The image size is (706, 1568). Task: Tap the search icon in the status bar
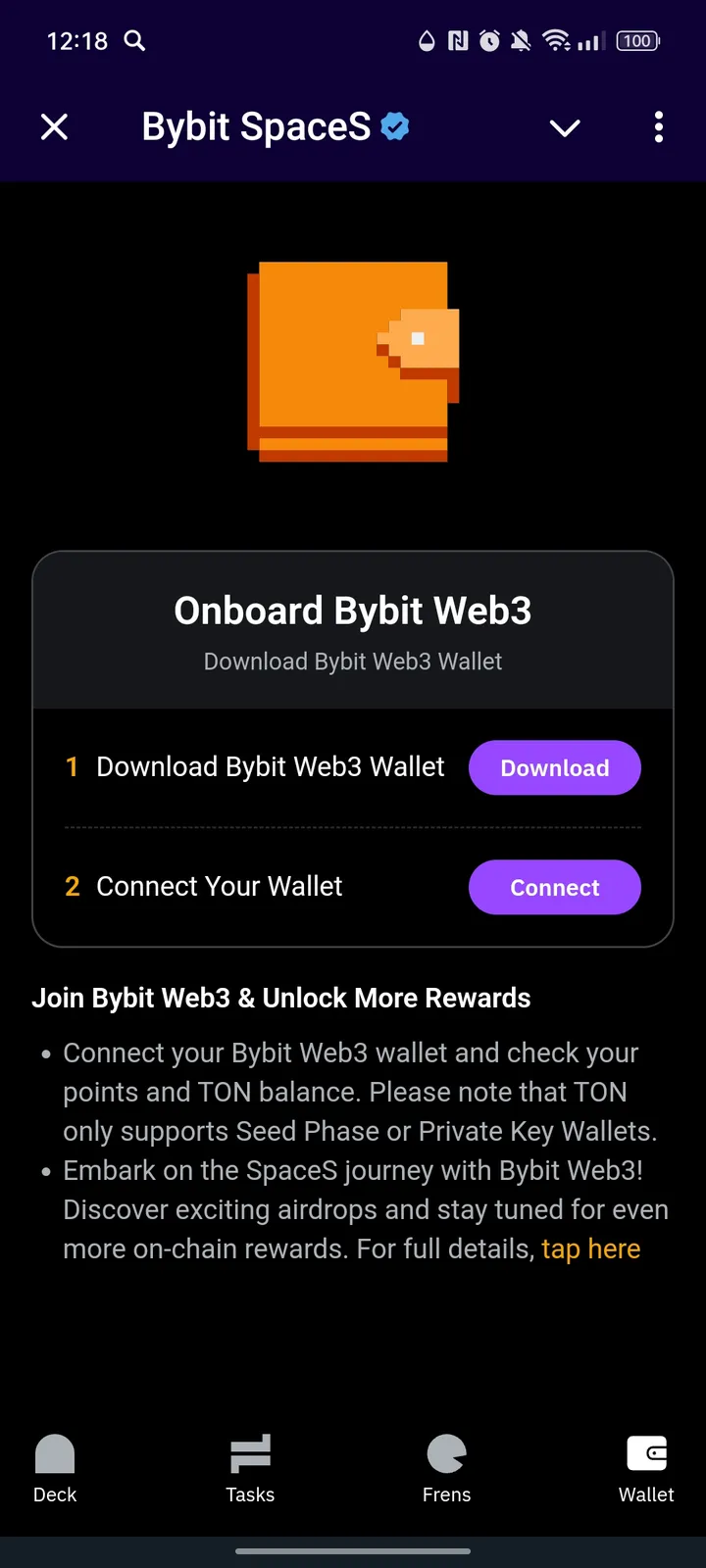pos(134,41)
